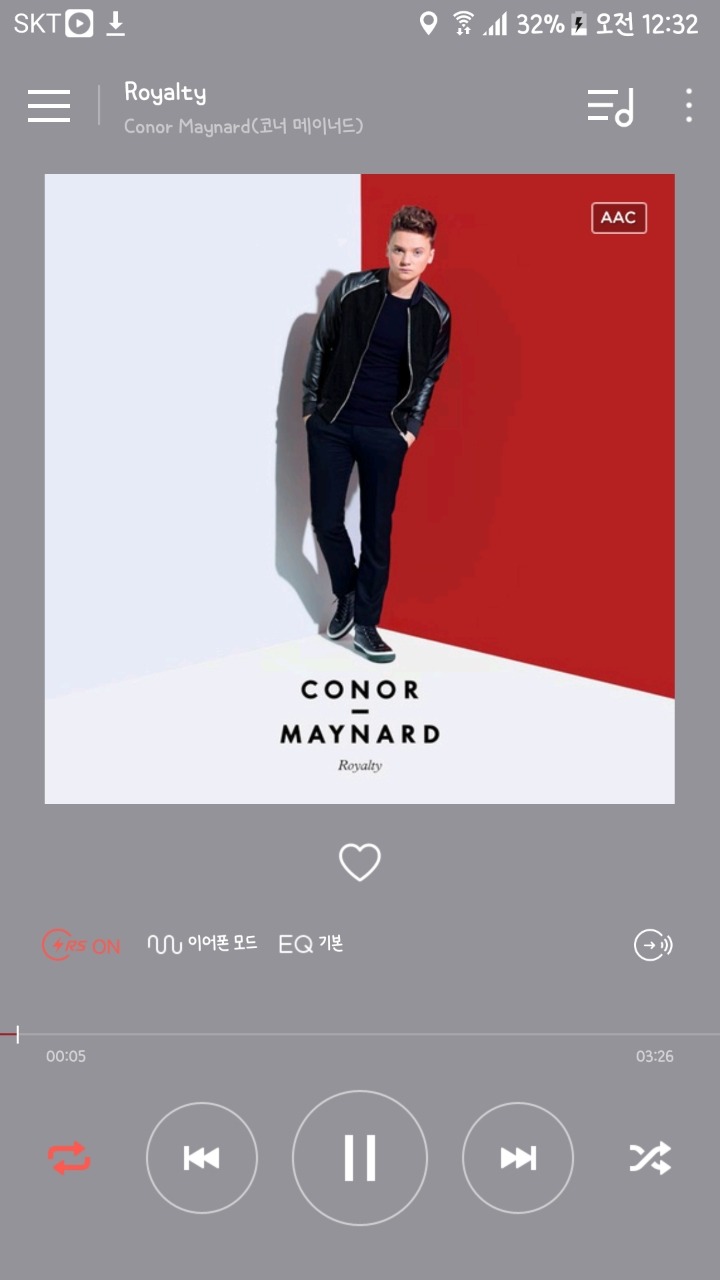The image size is (720, 1280).
Task: Toggle the repeat mode
Action: click(70, 1158)
